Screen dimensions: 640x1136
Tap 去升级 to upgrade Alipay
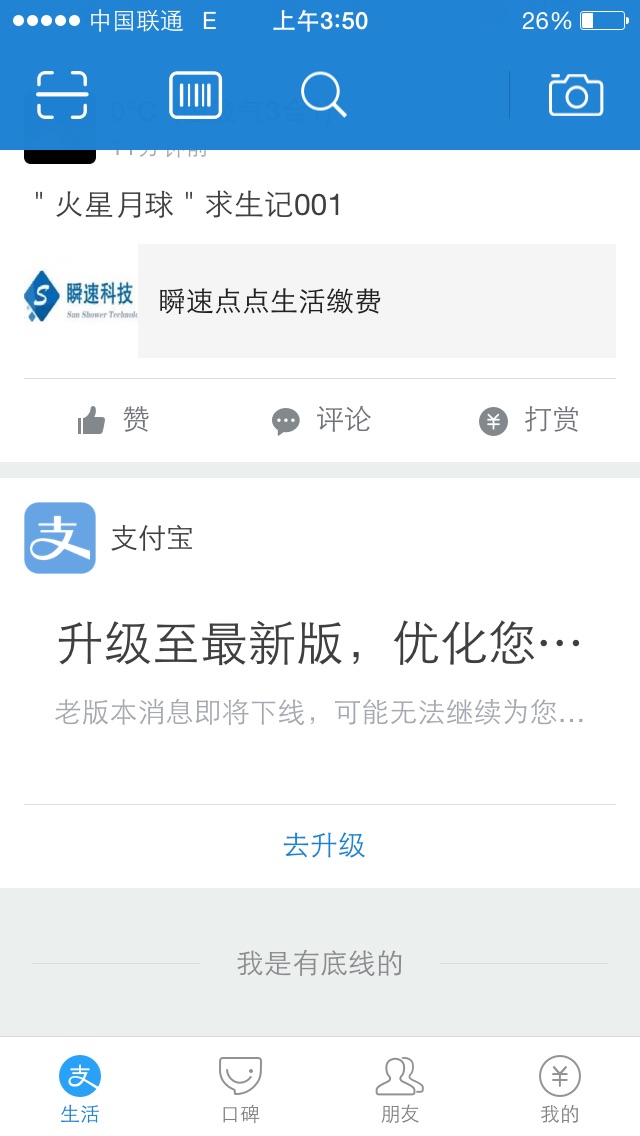(324, 846)
